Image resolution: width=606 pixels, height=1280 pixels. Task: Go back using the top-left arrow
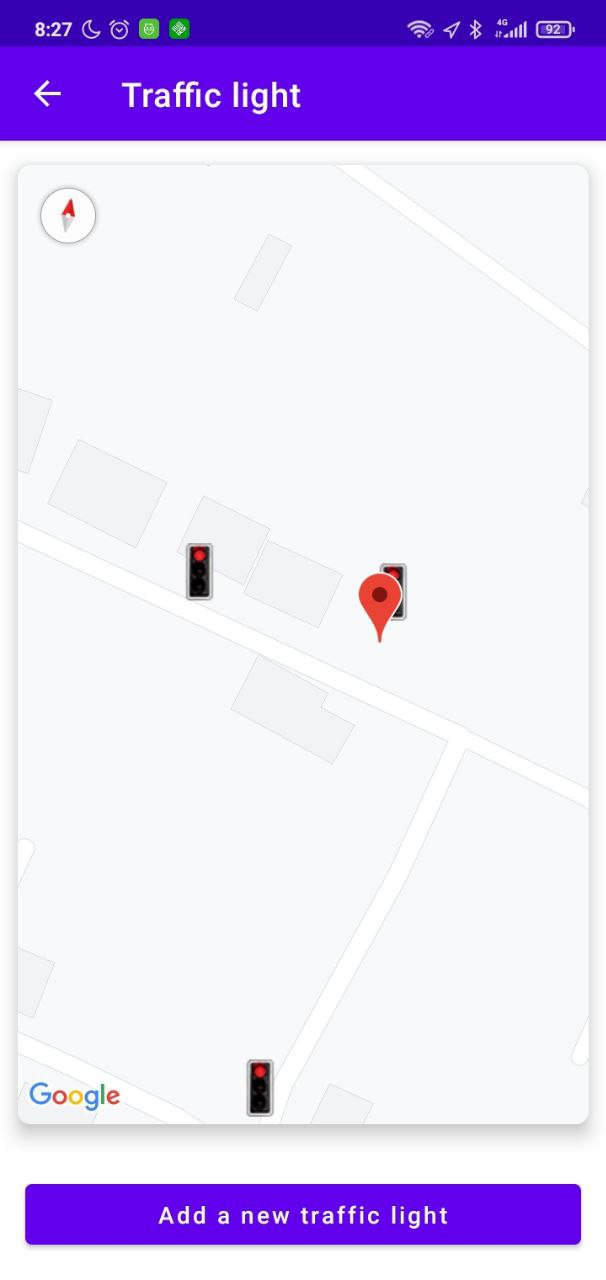[47, 94]
